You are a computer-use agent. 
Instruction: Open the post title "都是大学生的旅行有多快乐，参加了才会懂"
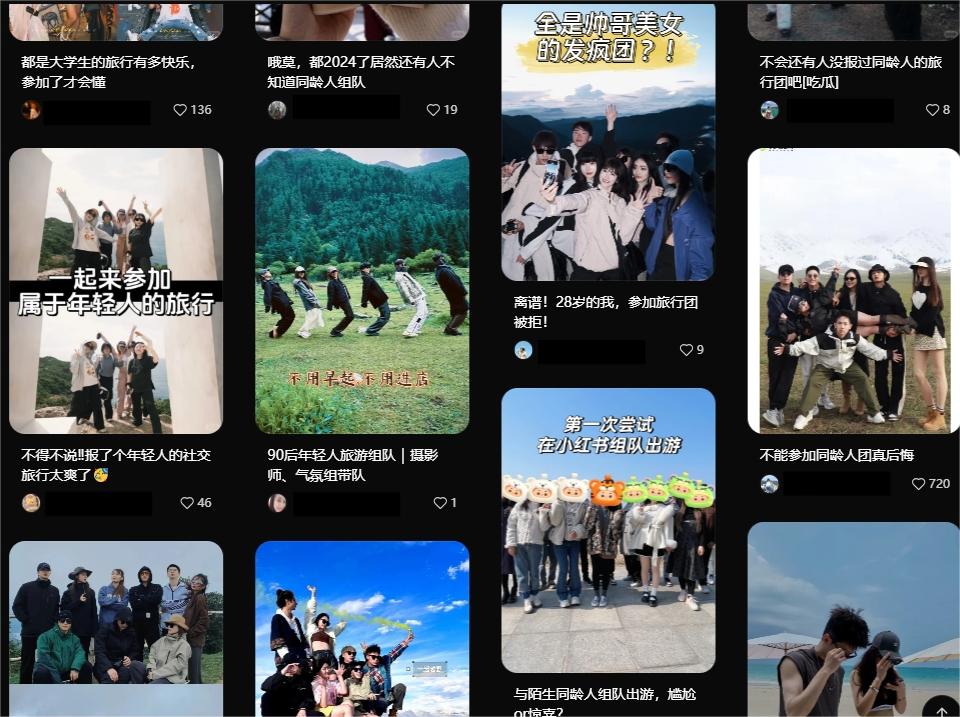tap(108, 71)
